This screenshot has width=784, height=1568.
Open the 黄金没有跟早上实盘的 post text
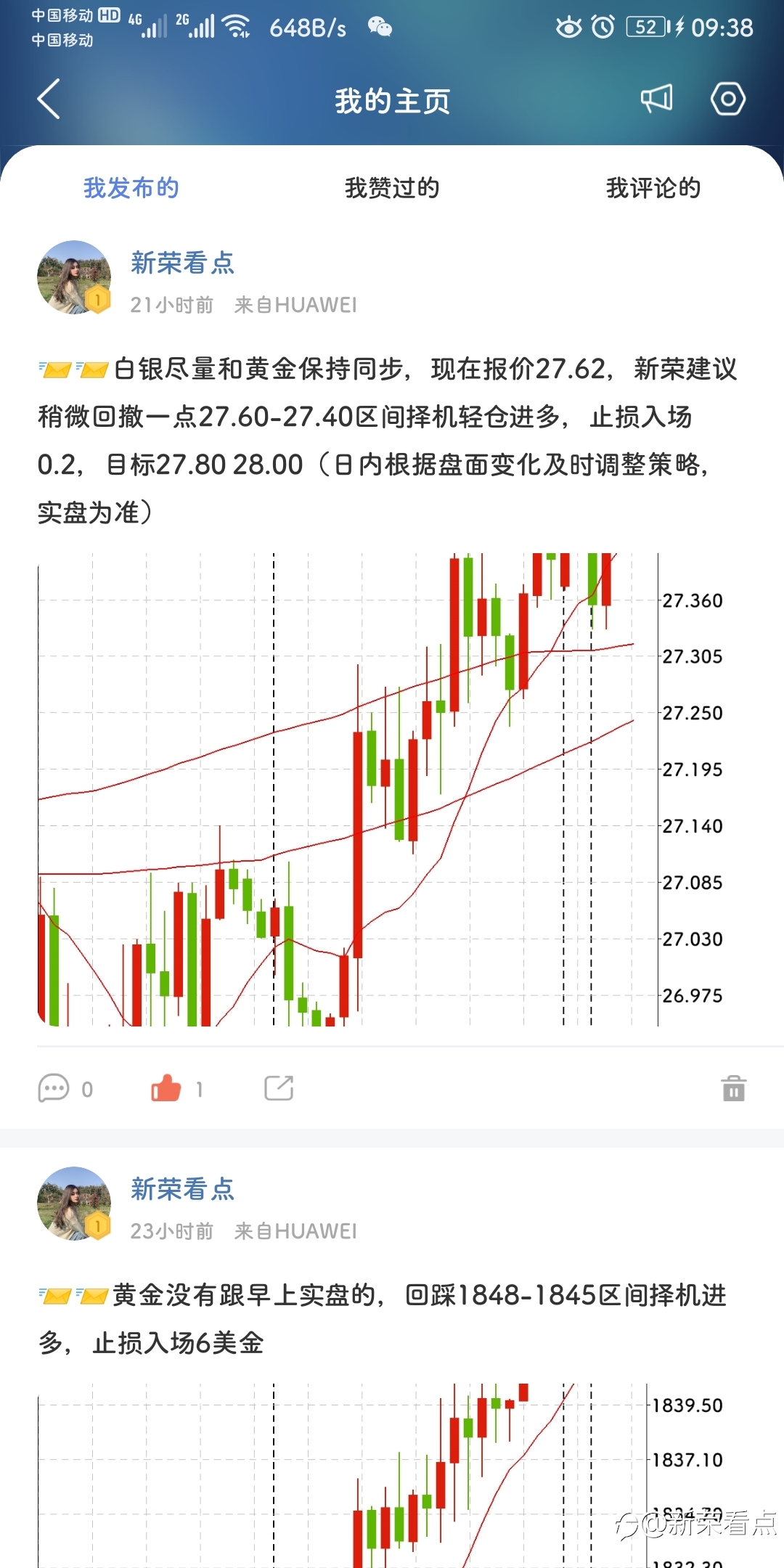(x=383, y=1319)
